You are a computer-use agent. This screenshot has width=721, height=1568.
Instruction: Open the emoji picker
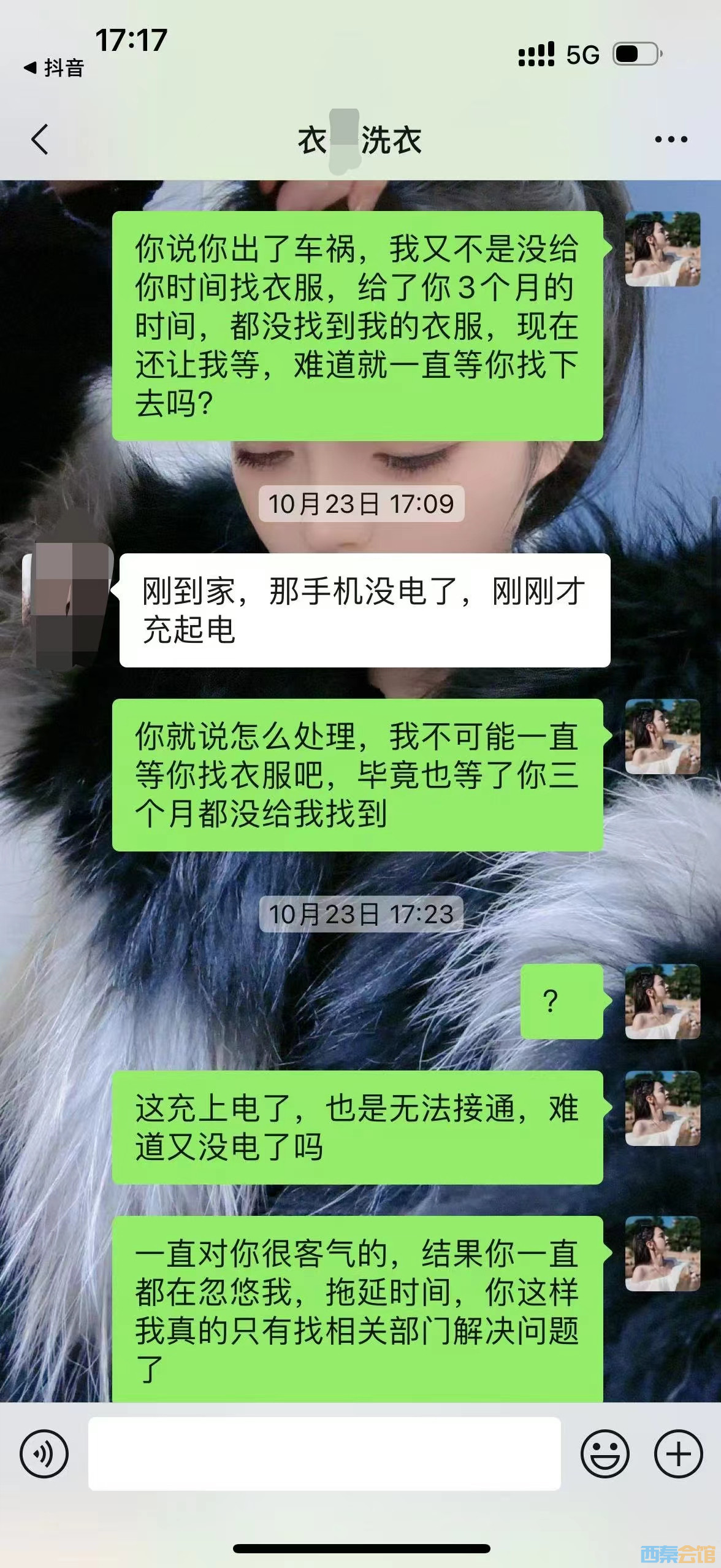click(x=605, y=1453)
